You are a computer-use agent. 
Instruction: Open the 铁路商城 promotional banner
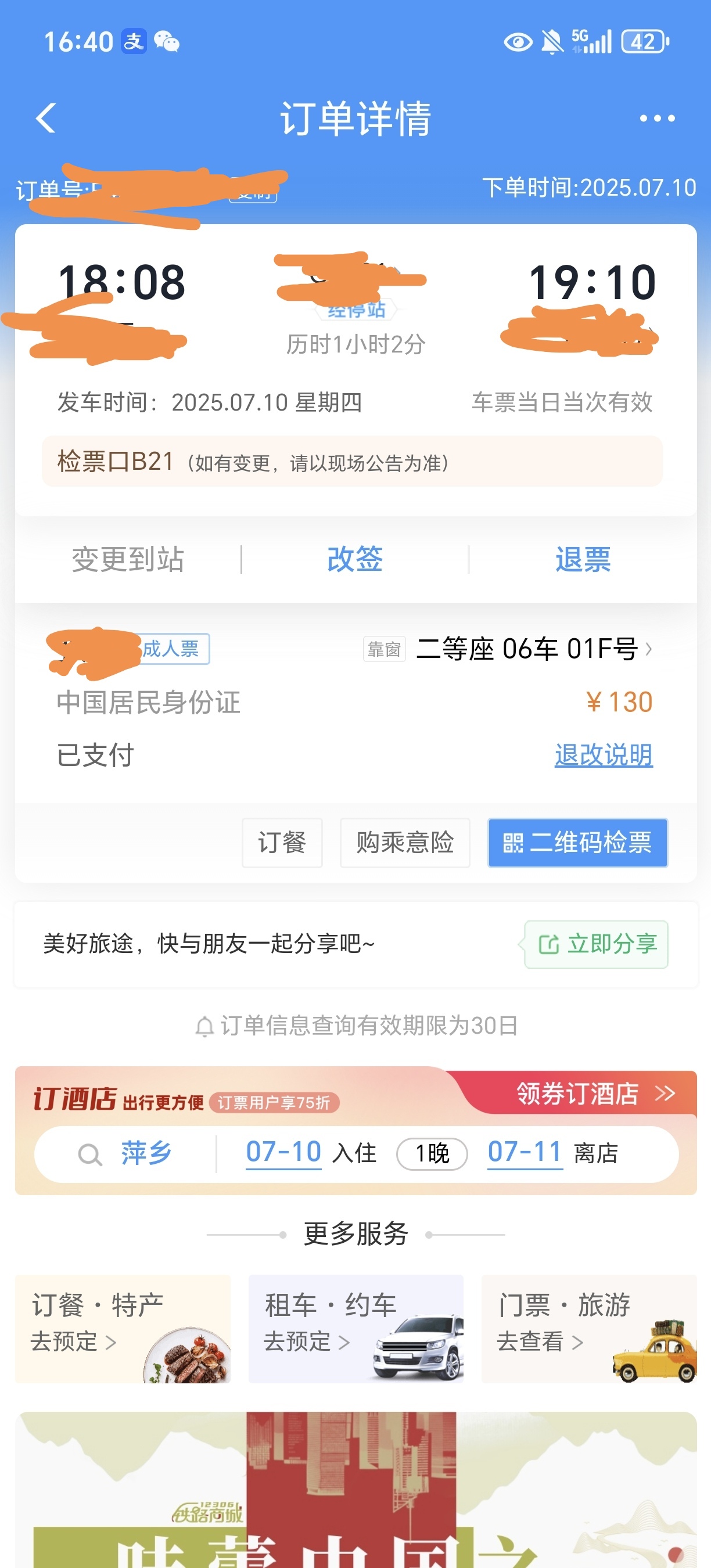click(x=355, y=1490)
